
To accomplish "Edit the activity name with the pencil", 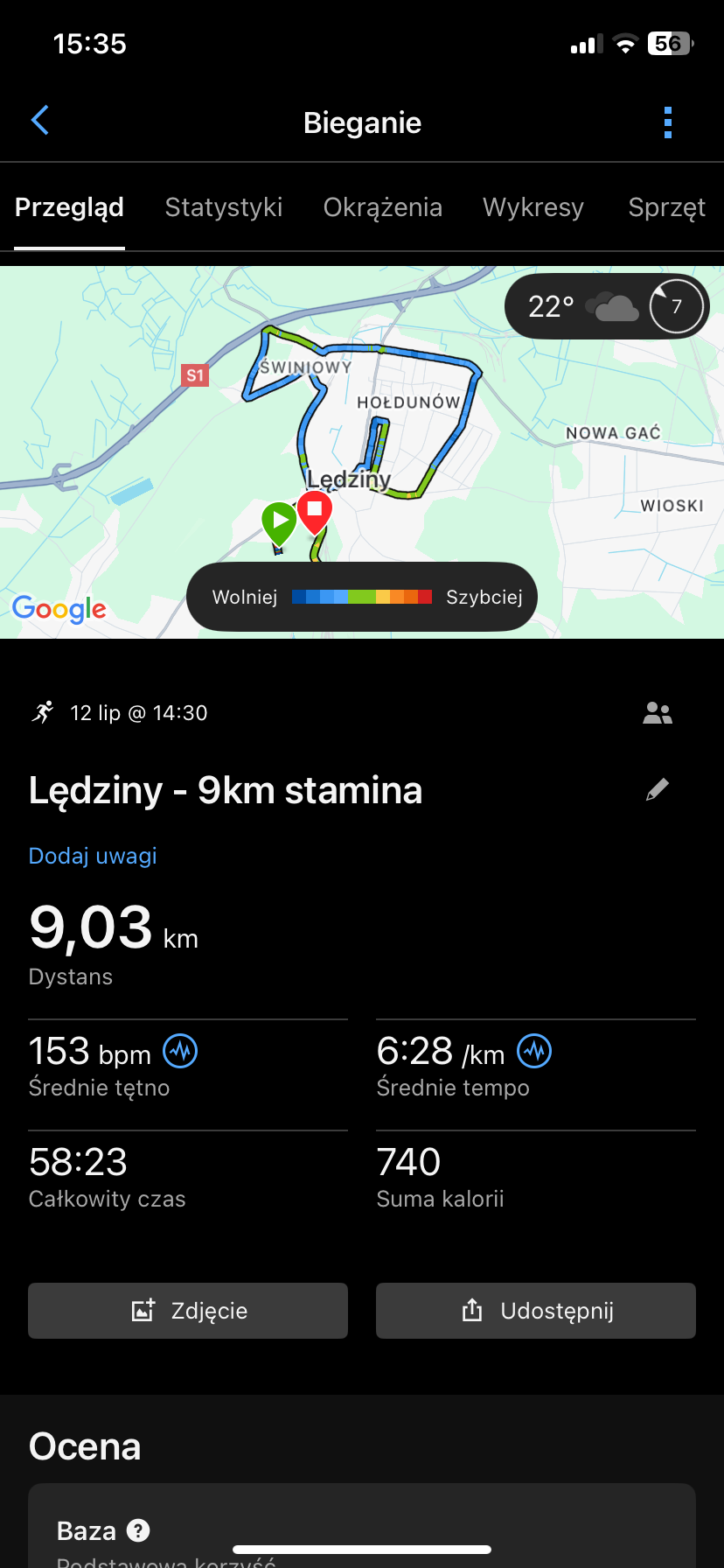I will click(658, 790).
